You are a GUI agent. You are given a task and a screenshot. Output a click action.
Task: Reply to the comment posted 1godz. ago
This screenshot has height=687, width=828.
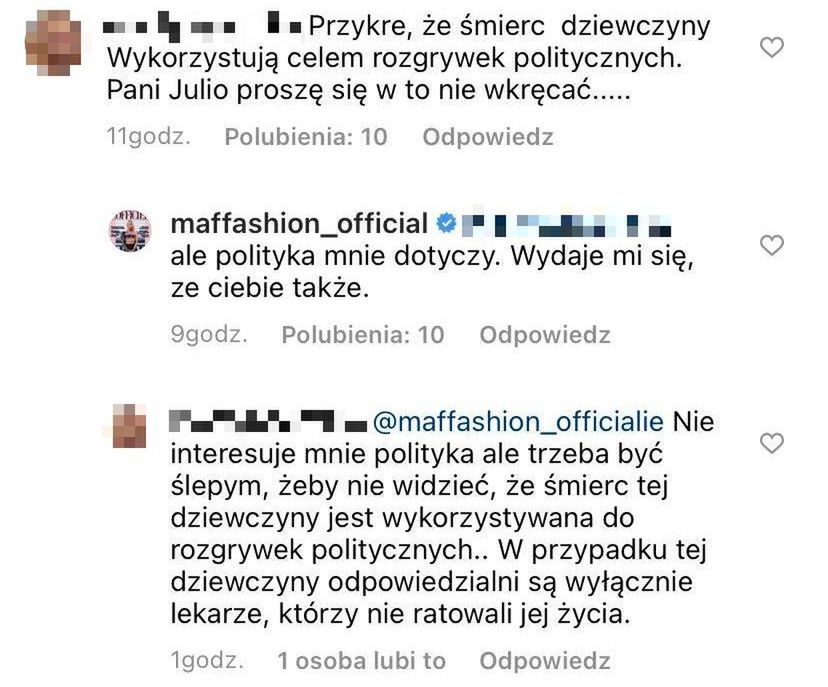(x=544, y=661)
